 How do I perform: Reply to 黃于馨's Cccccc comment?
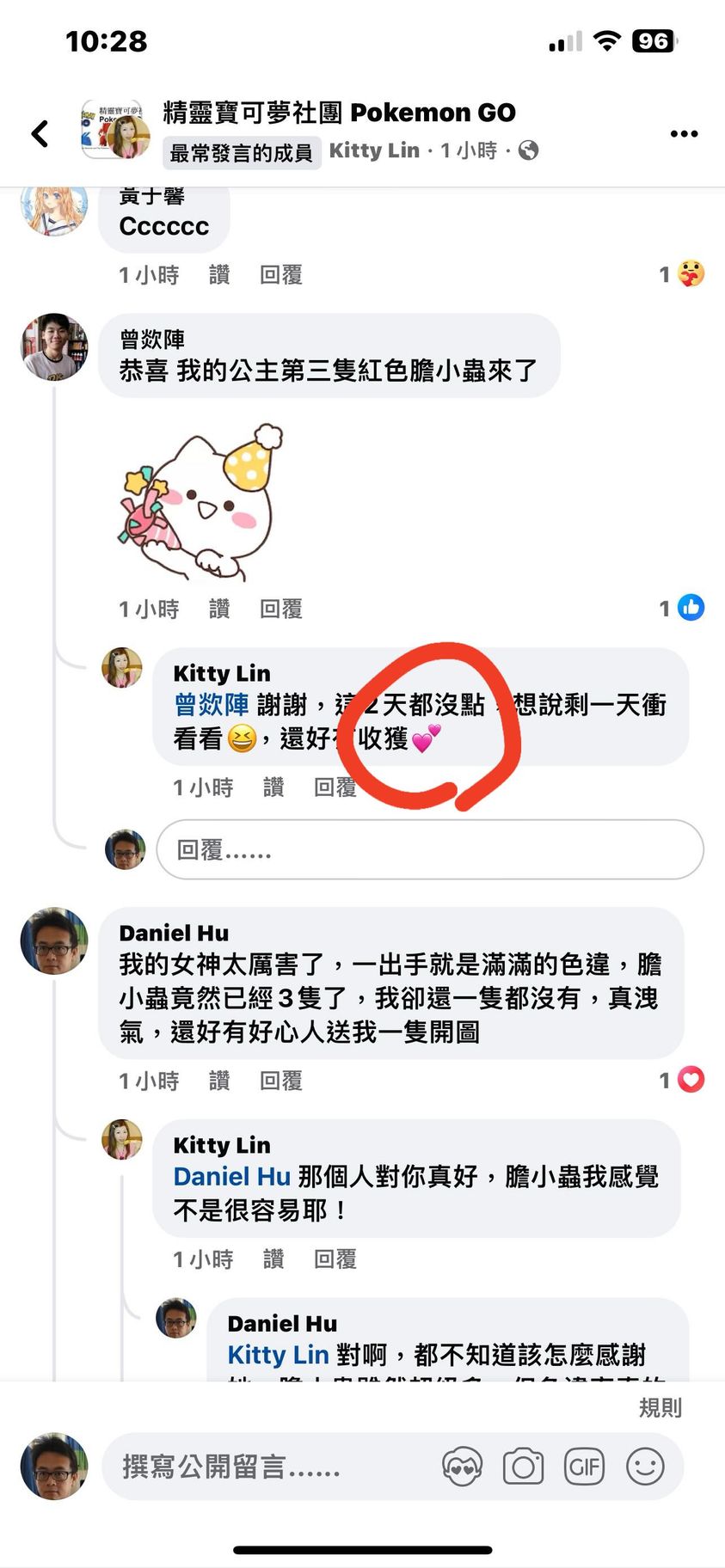(x=281, y=274)
